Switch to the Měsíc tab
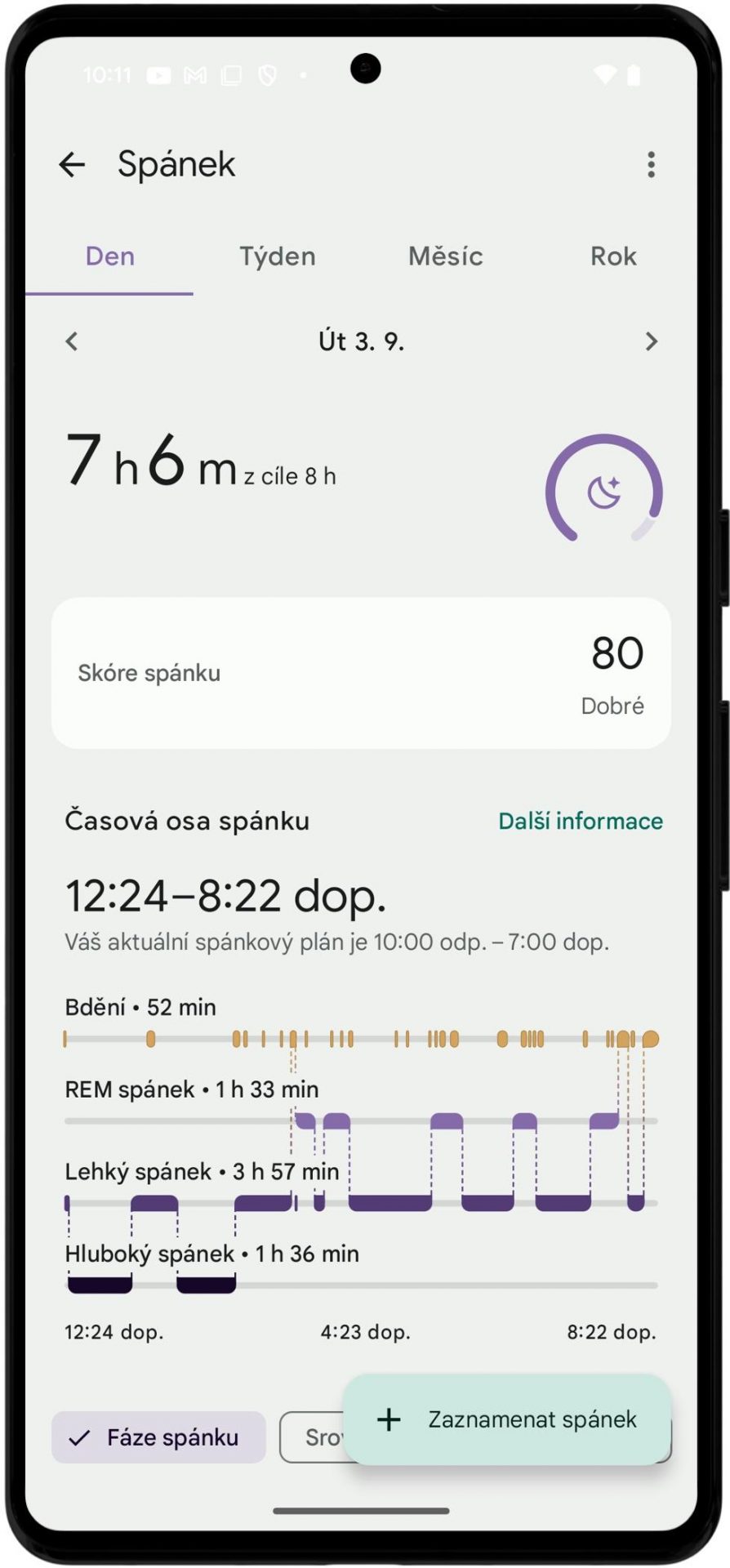The width and height of the screenshot is (730, 1568). [x=446, y=256]
